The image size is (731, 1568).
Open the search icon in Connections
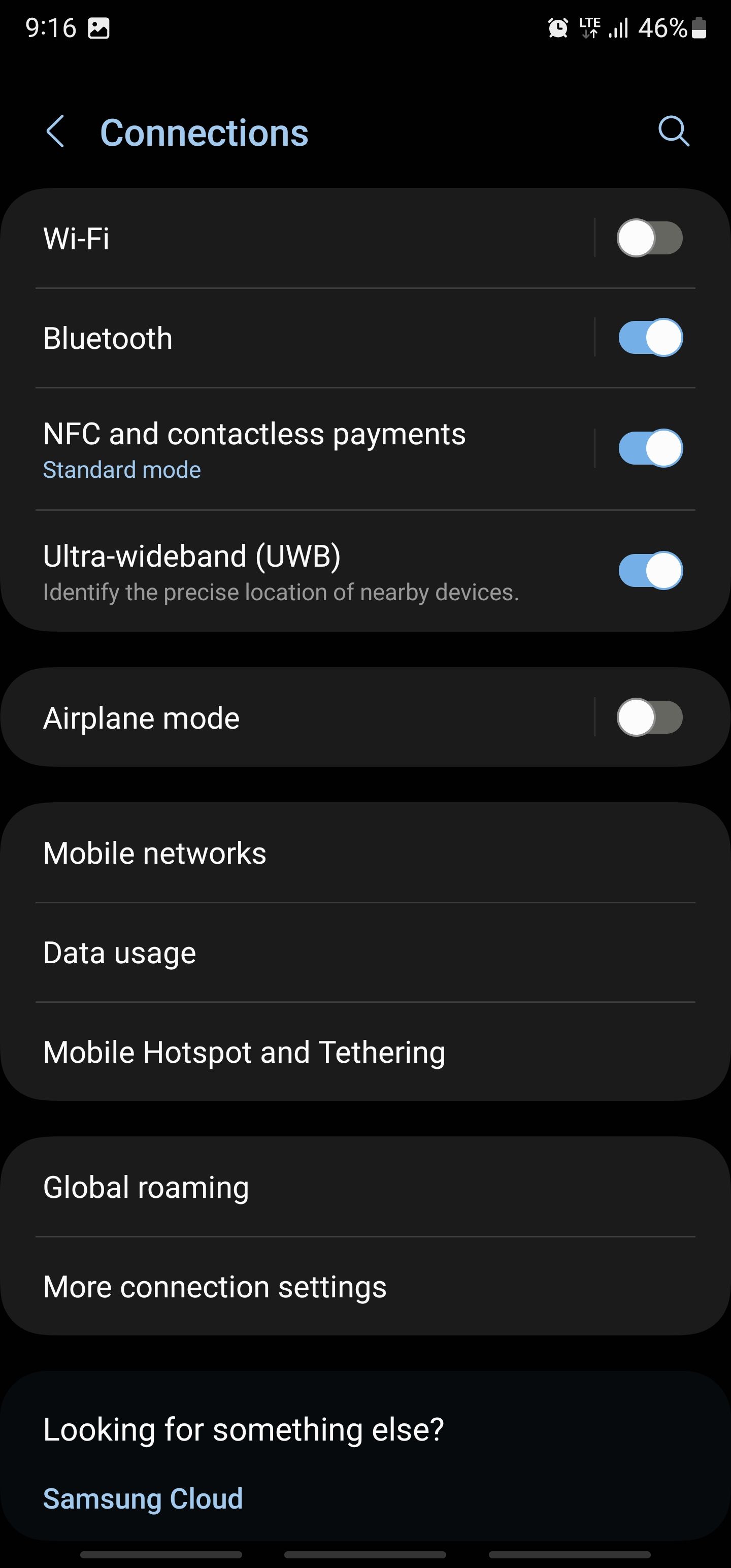pos(673,132)
